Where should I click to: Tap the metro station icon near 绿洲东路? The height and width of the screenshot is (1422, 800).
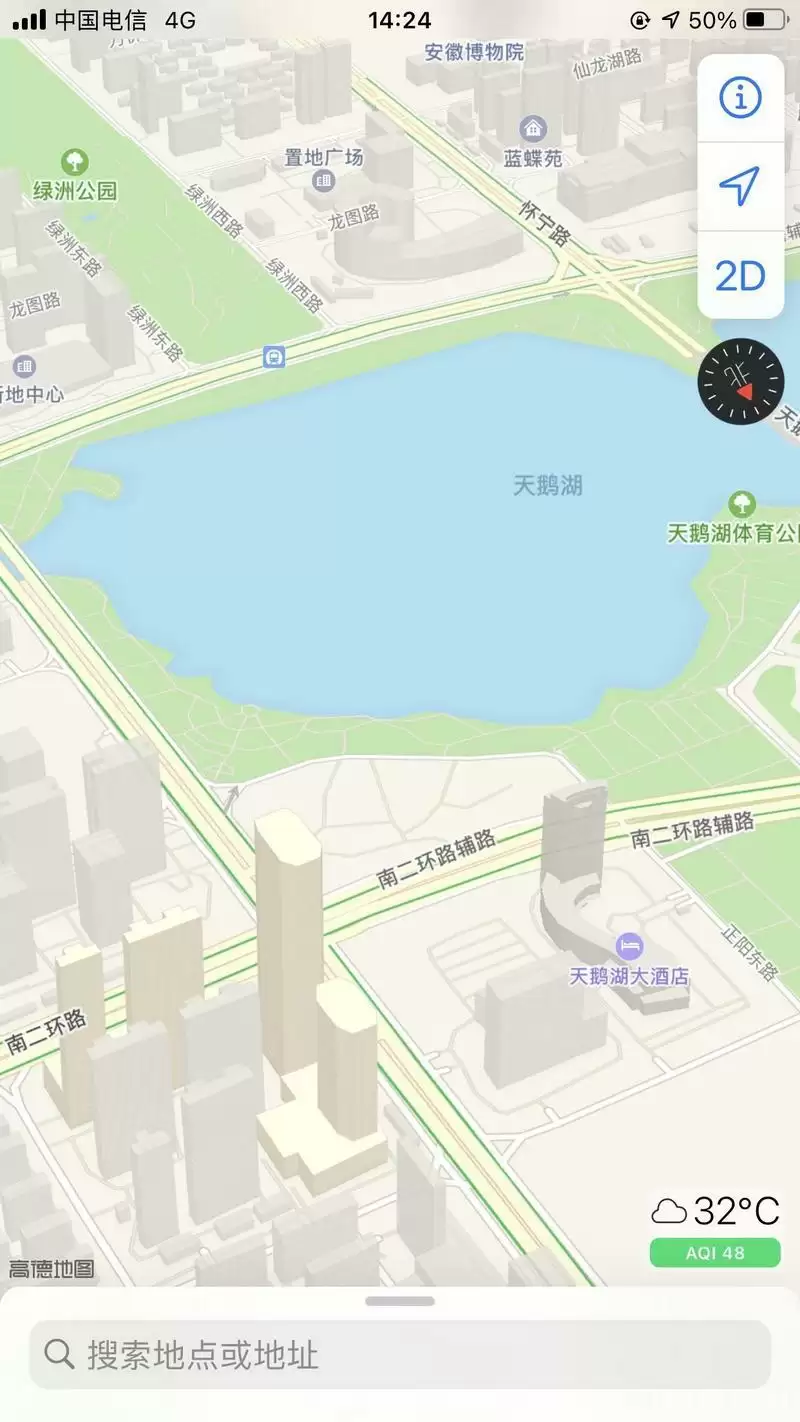tap(273, 358)
